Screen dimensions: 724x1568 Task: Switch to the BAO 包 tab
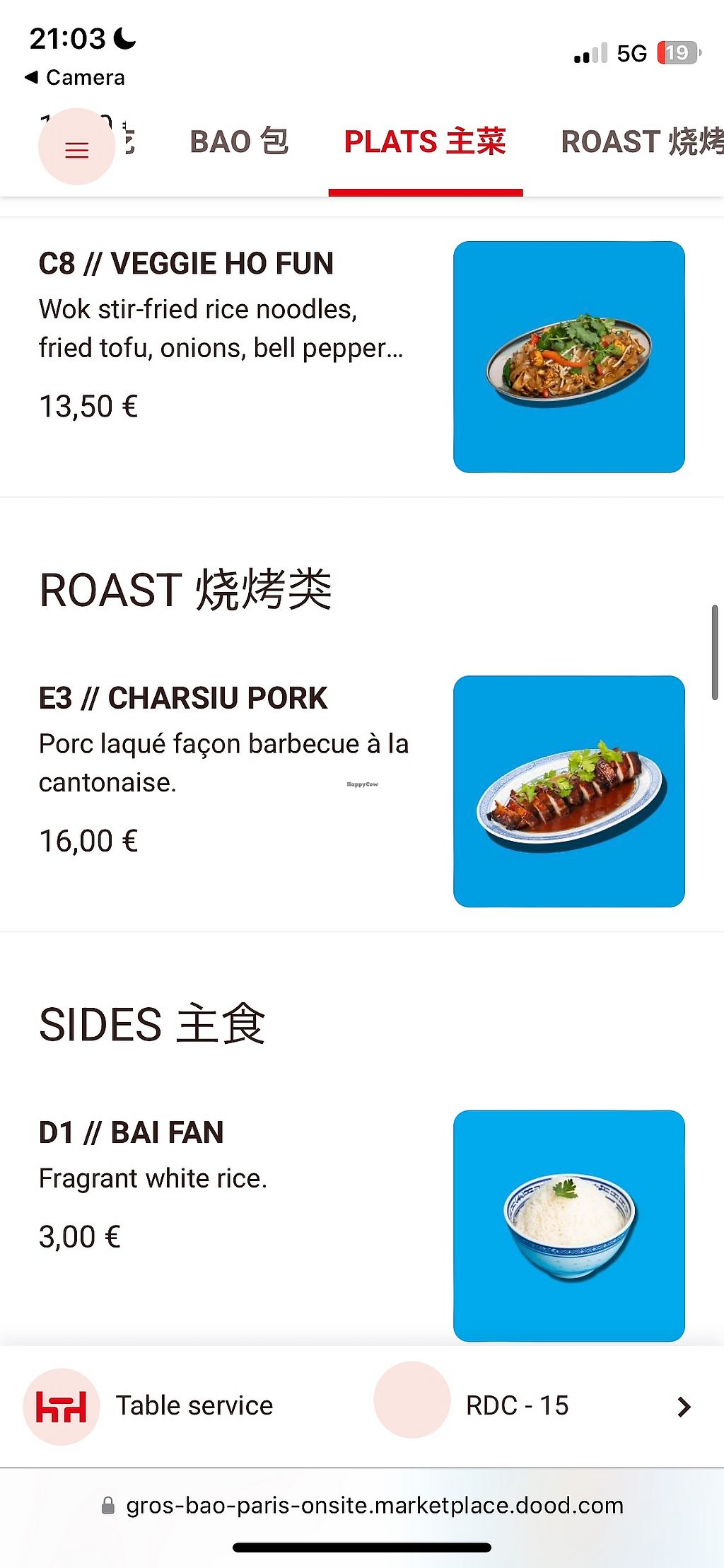click(239, 141)
